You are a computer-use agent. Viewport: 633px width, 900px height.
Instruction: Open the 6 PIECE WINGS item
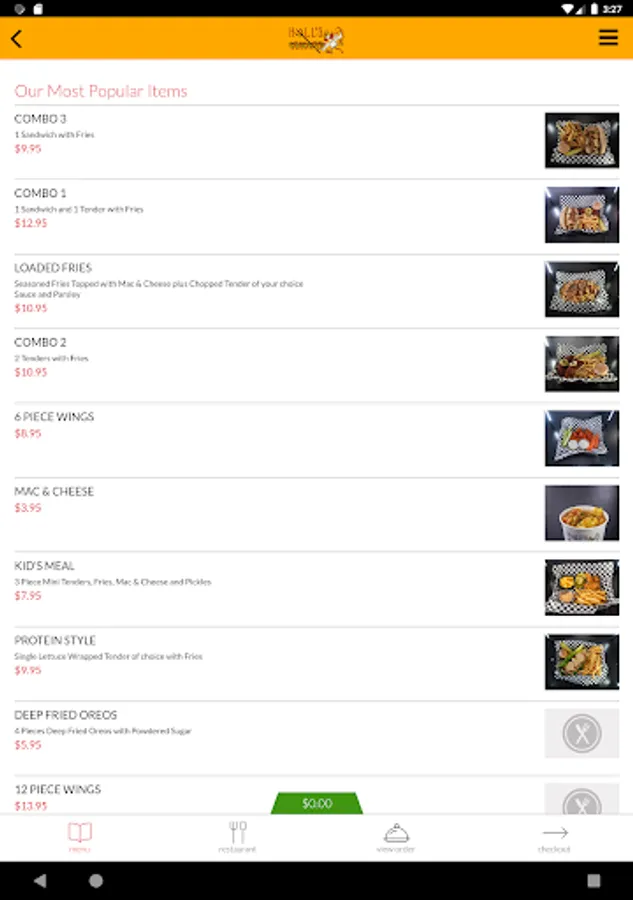[x=316, y=440]
